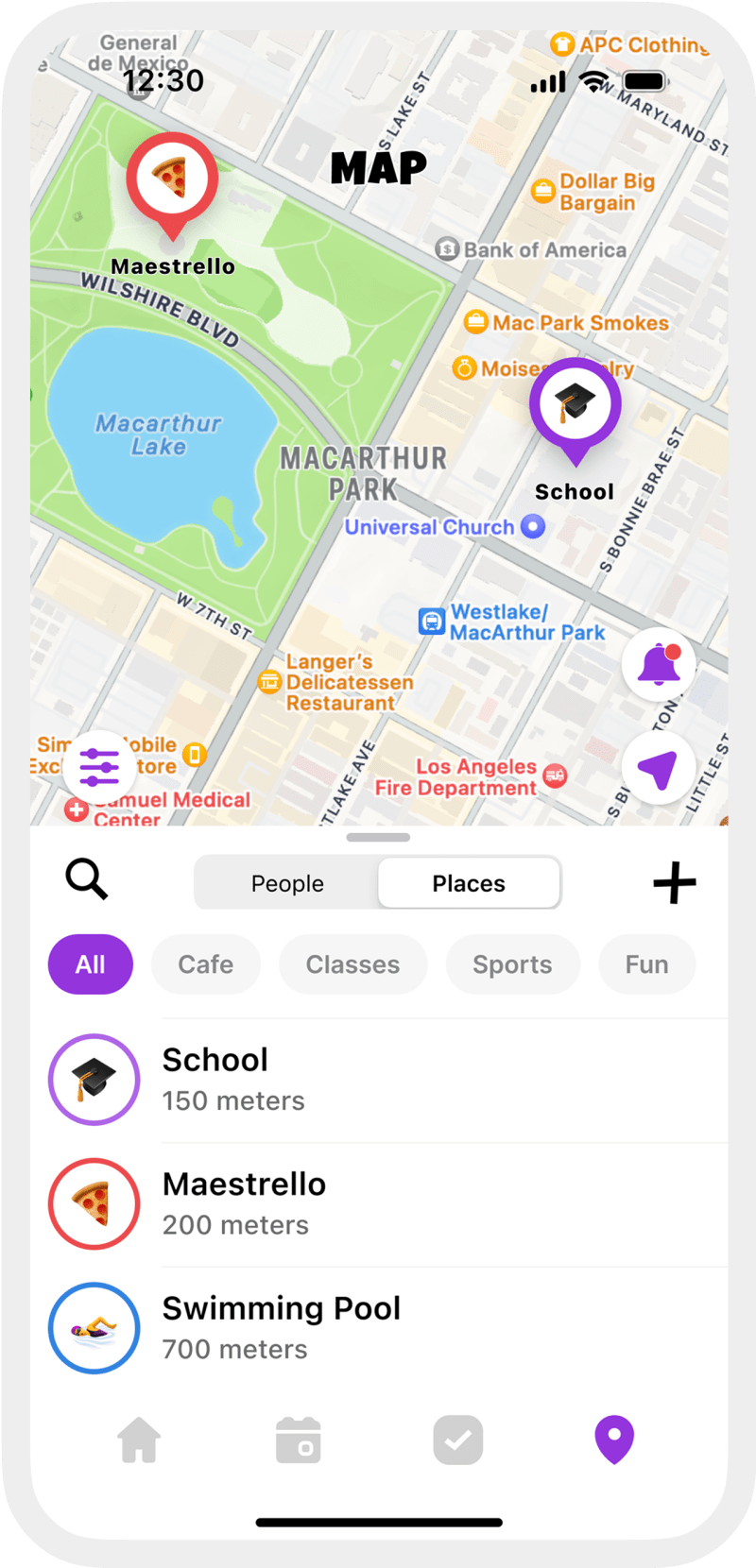Viewport: 756px width, 1568px height.
Task: Go to the Home tab
Action: coord(139,1440)
